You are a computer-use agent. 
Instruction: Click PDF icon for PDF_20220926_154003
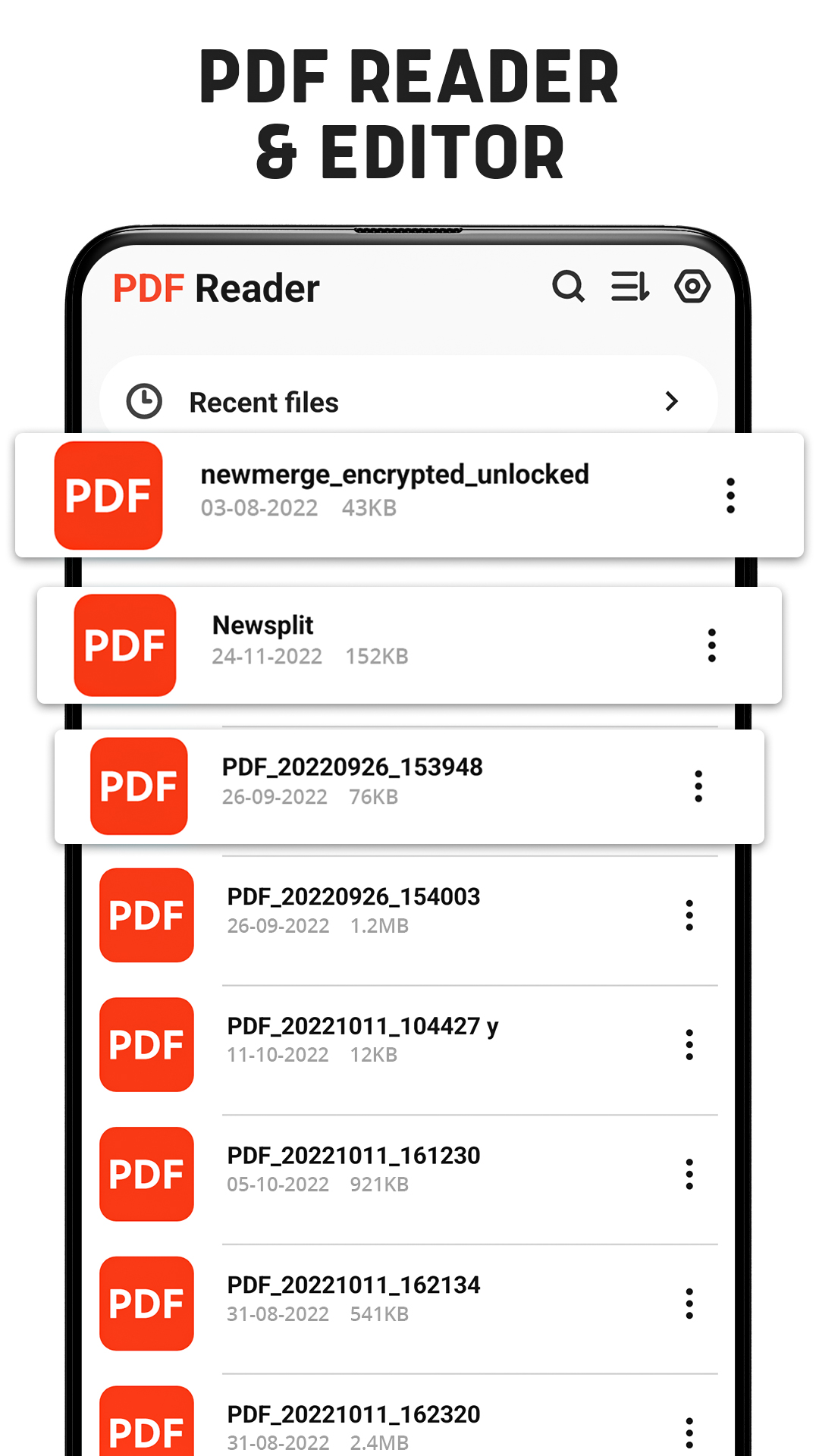(x=146, y=915)
